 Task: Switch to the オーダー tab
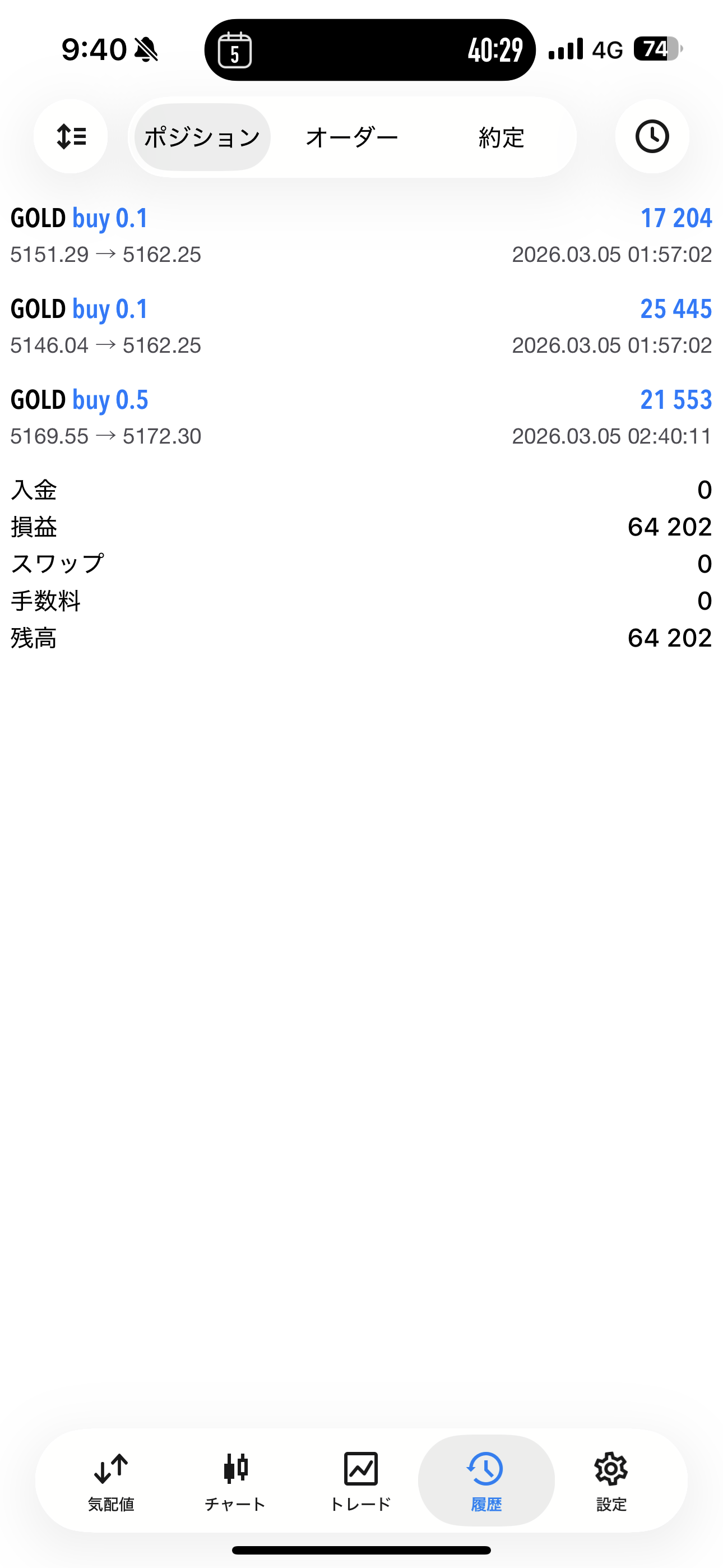coord(352,137)
